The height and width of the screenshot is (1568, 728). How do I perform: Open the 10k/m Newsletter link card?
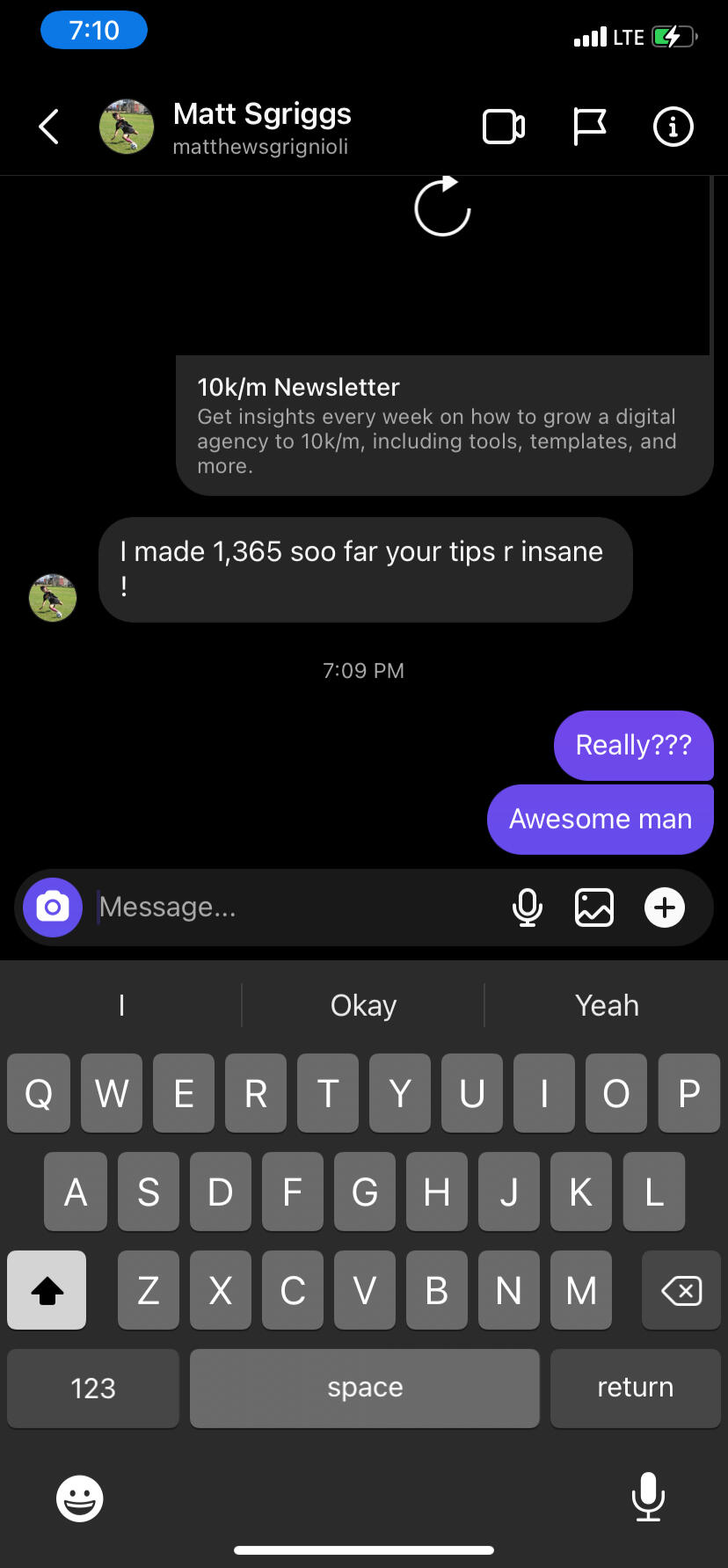(x=443, y=424)
